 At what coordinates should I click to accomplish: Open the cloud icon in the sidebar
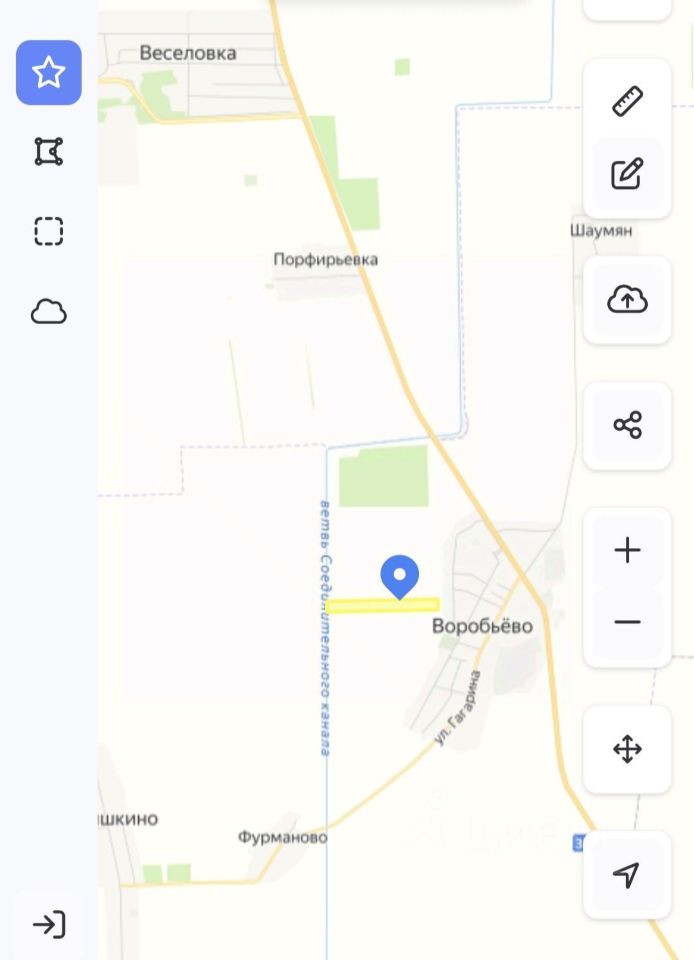tap(48, 312)
